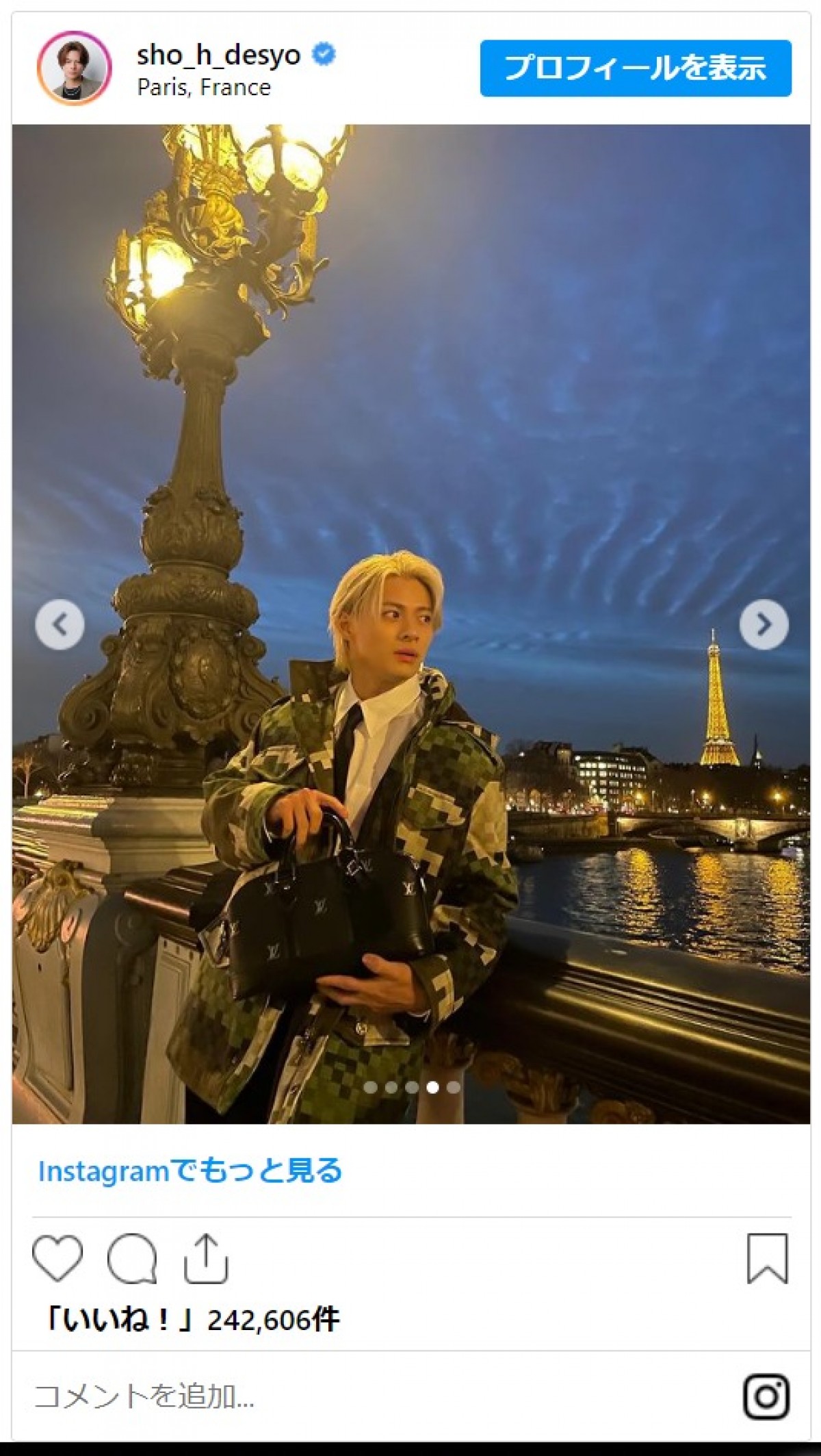Open the comment bubble icon
821x1456 pixels.
point(132,1257)
